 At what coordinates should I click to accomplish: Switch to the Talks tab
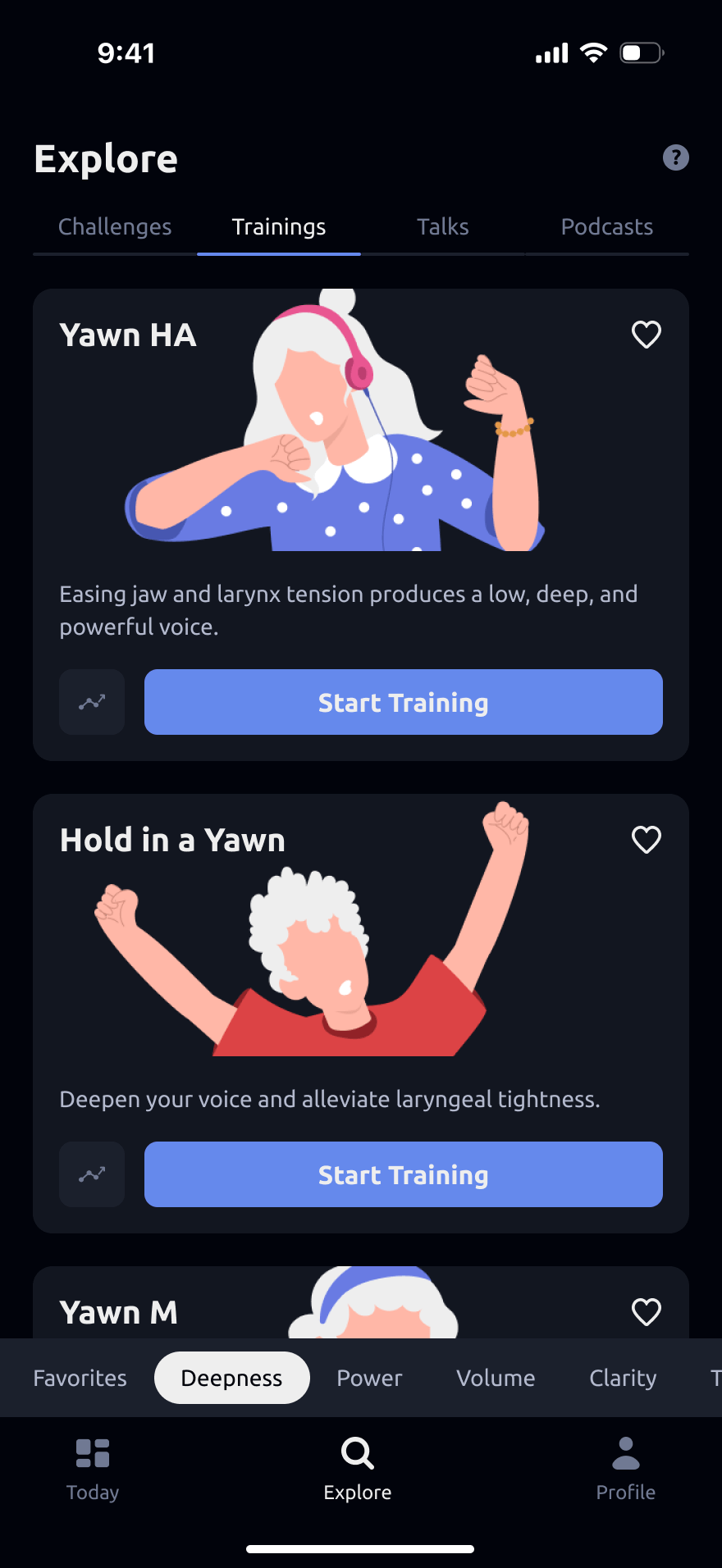pyautogui.click(x=442, y=227)
